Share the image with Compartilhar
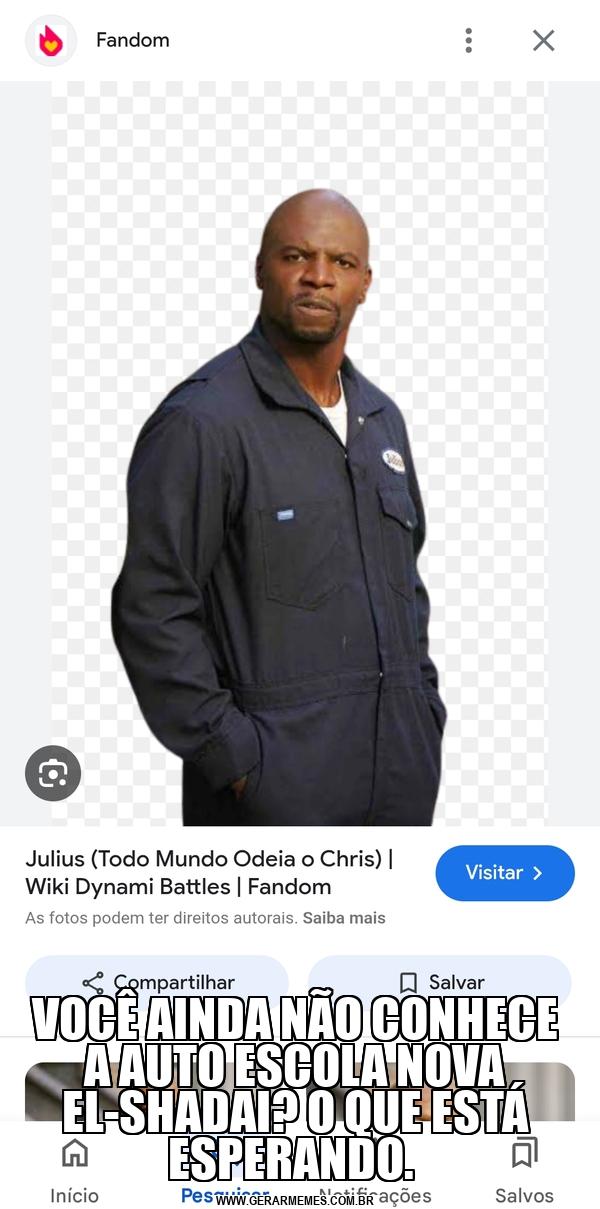The width and height of the screenshot is (600, 1209). [x=157, y=982]
